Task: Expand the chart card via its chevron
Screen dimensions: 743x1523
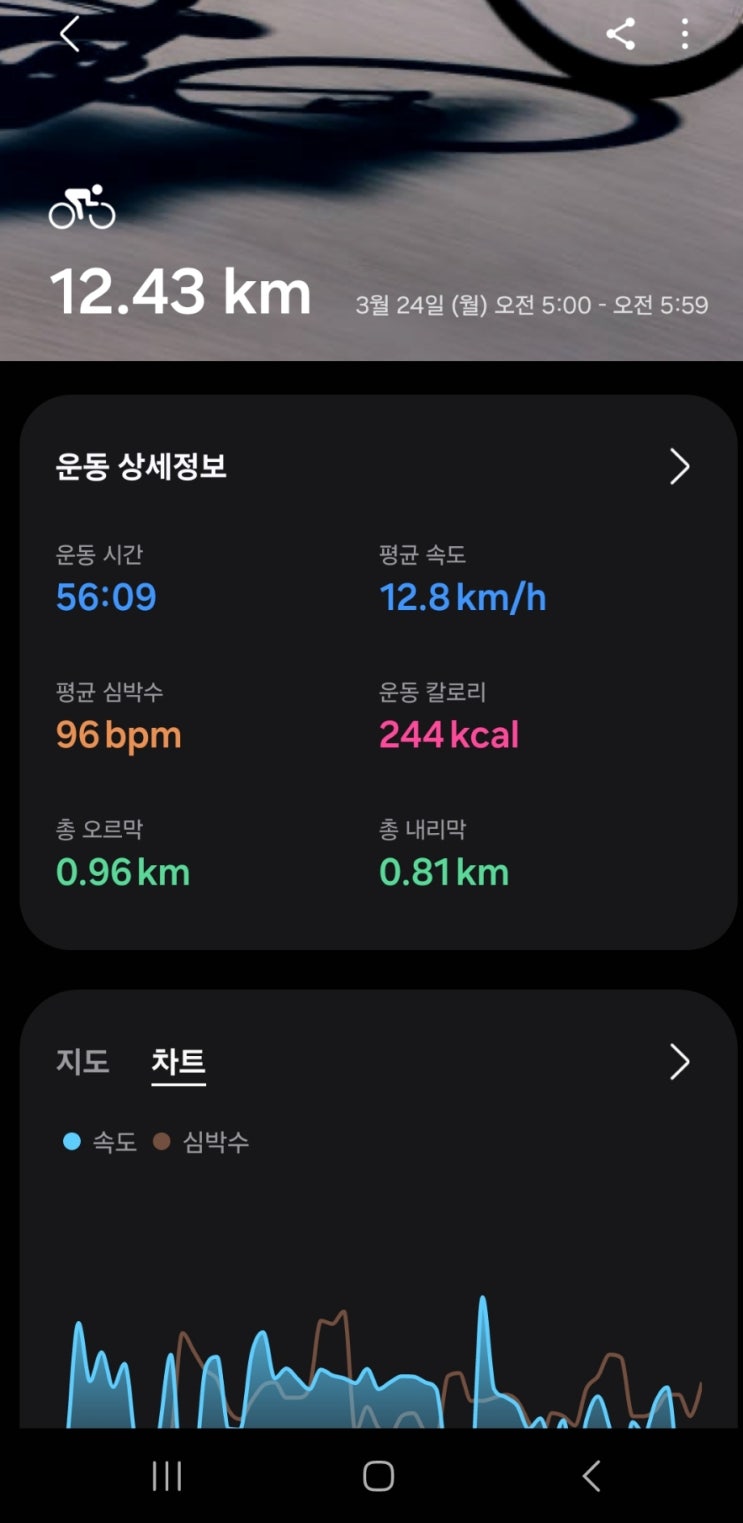Action: (x=679, y=1061)
